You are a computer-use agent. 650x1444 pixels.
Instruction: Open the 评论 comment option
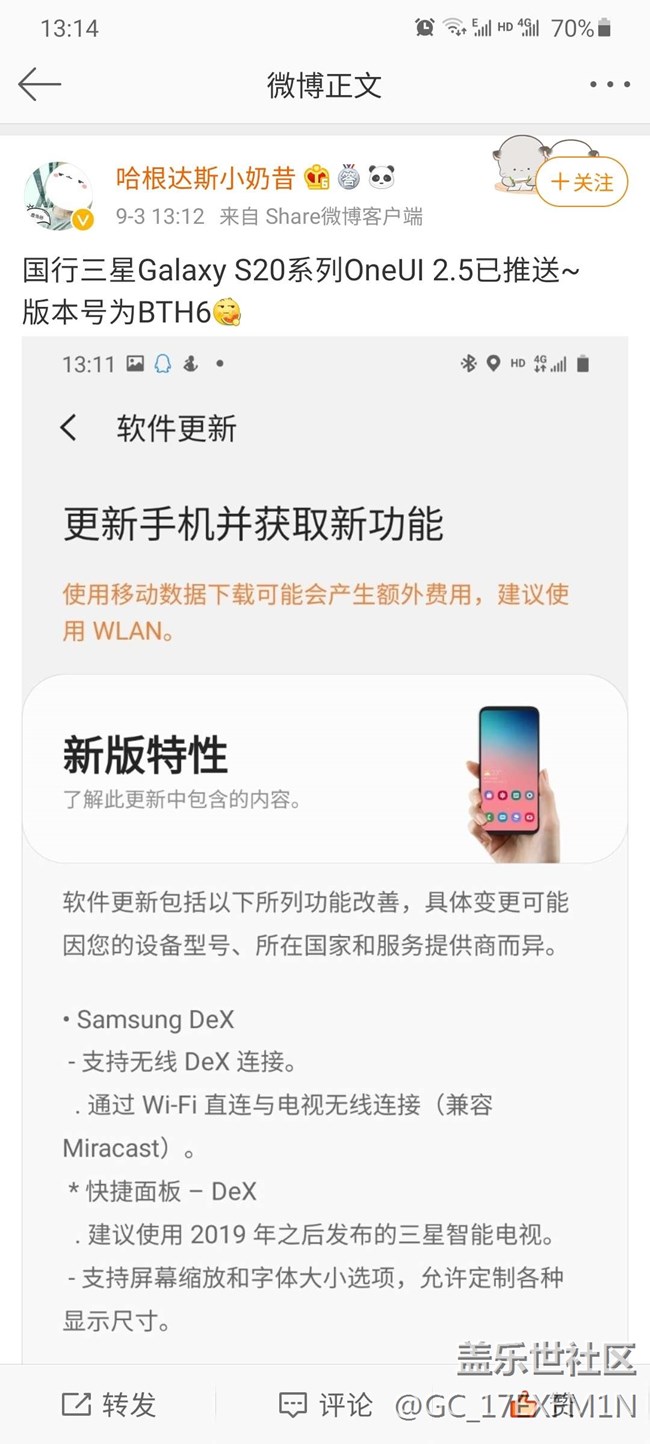point(326,1404)
